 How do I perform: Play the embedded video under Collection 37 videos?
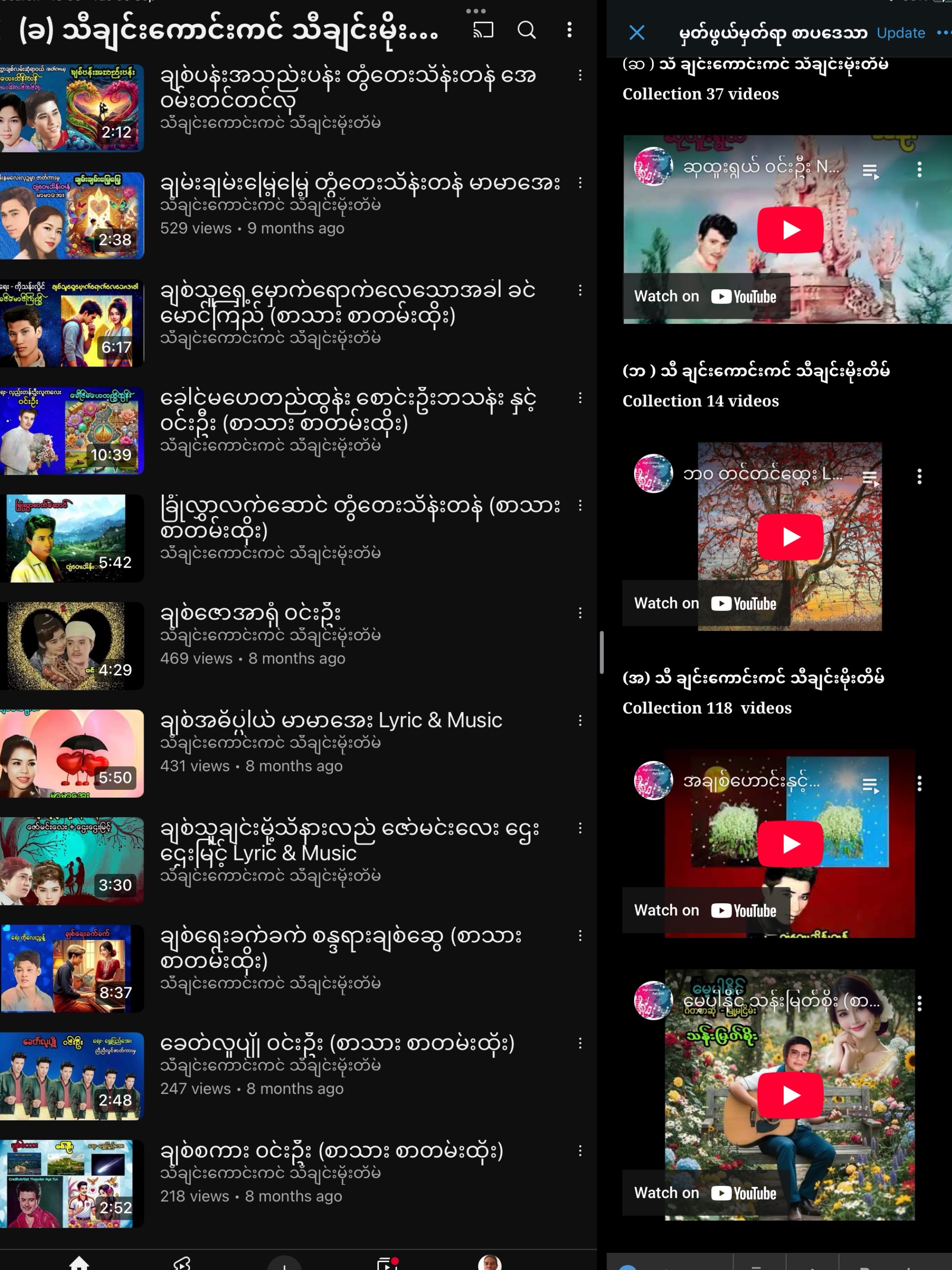pos(790,230)
